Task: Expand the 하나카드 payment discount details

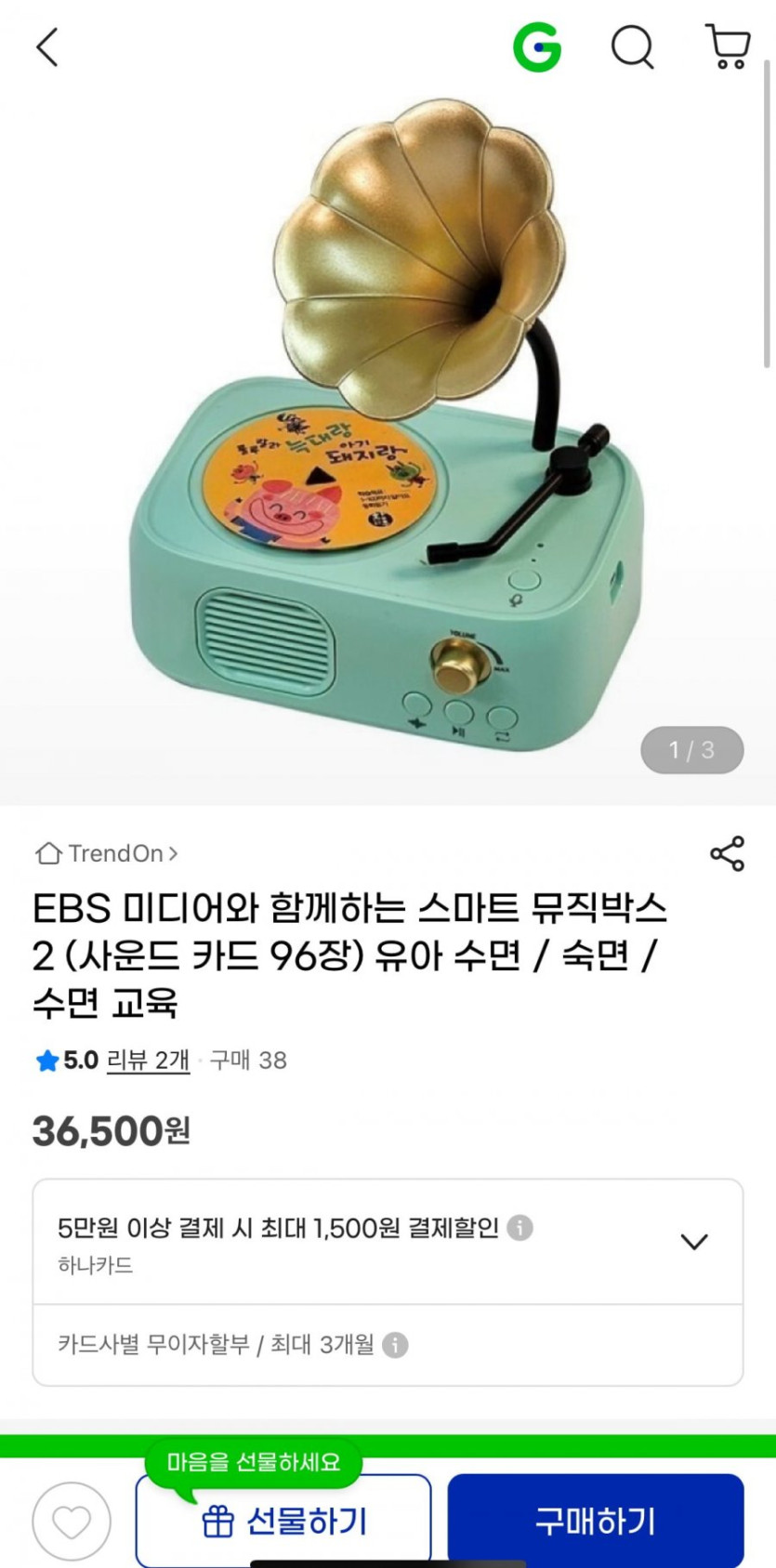Action: coord(694,1242)
